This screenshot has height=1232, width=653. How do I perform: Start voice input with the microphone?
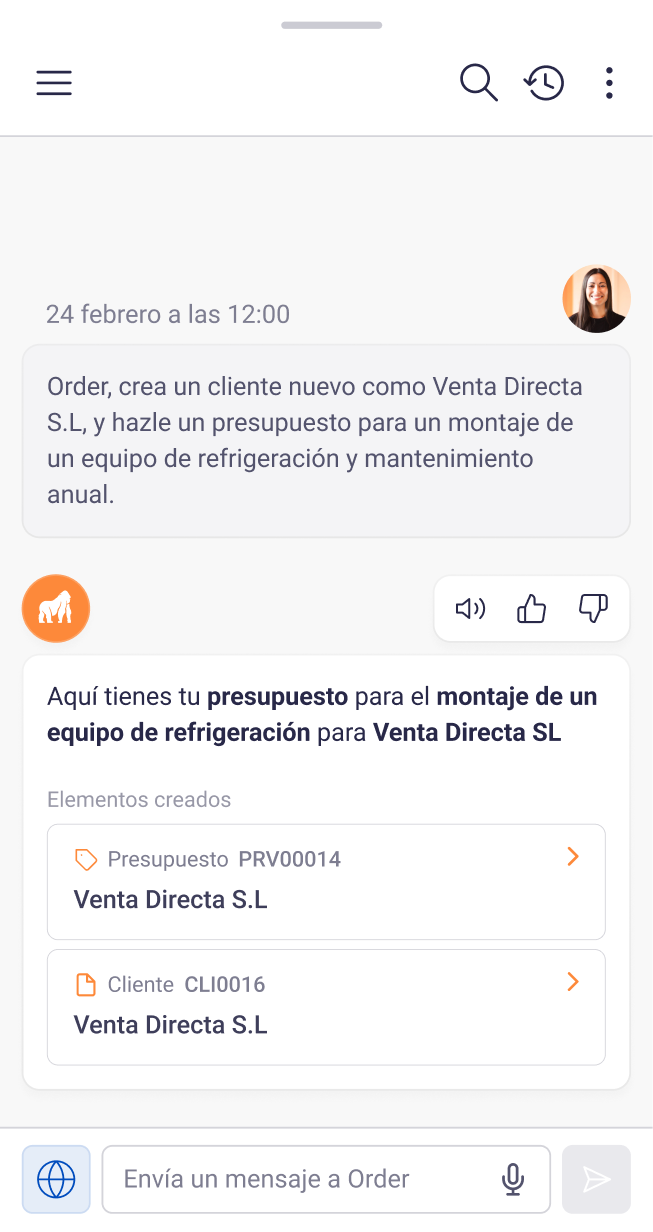pyautogui.click(x=513, y=1179)
